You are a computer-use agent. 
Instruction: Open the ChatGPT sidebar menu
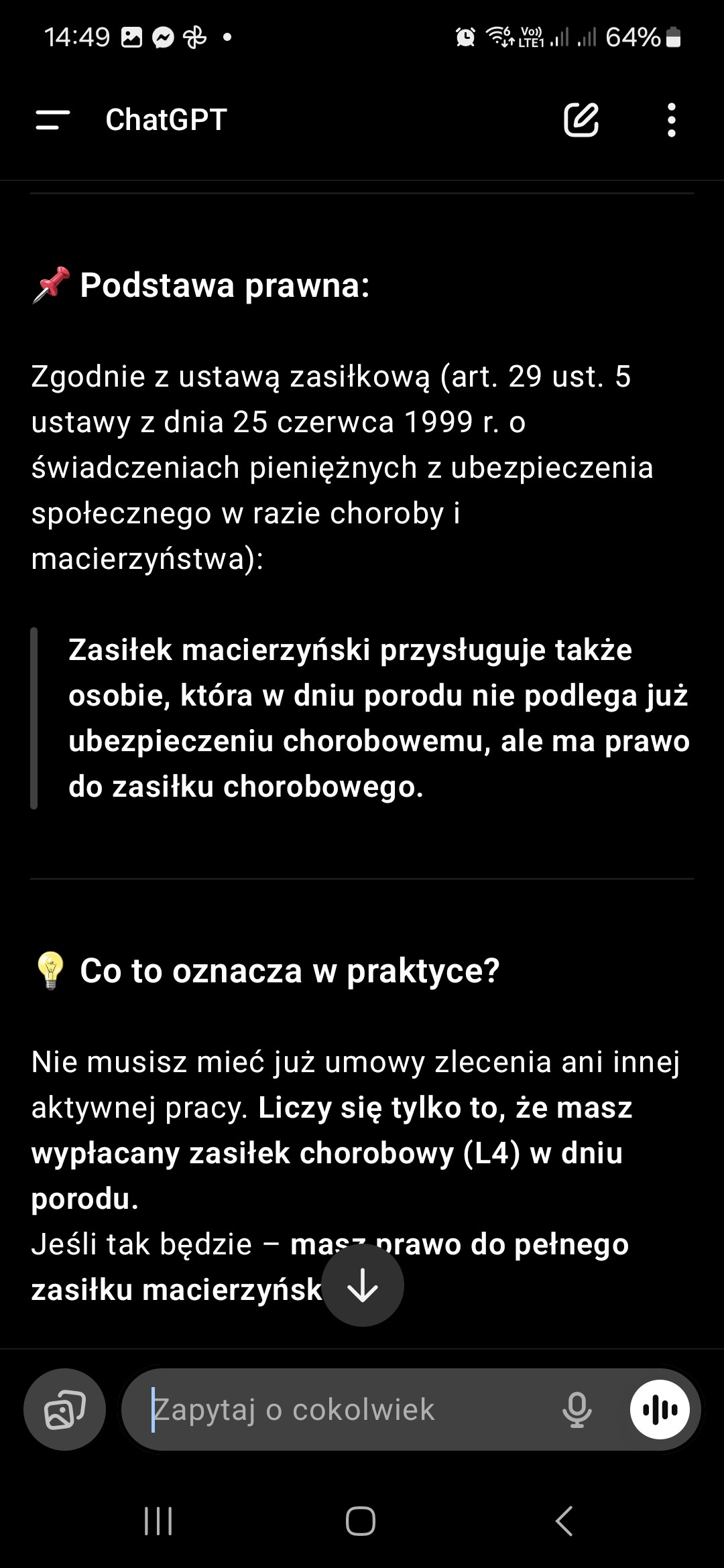click(53, 121)
